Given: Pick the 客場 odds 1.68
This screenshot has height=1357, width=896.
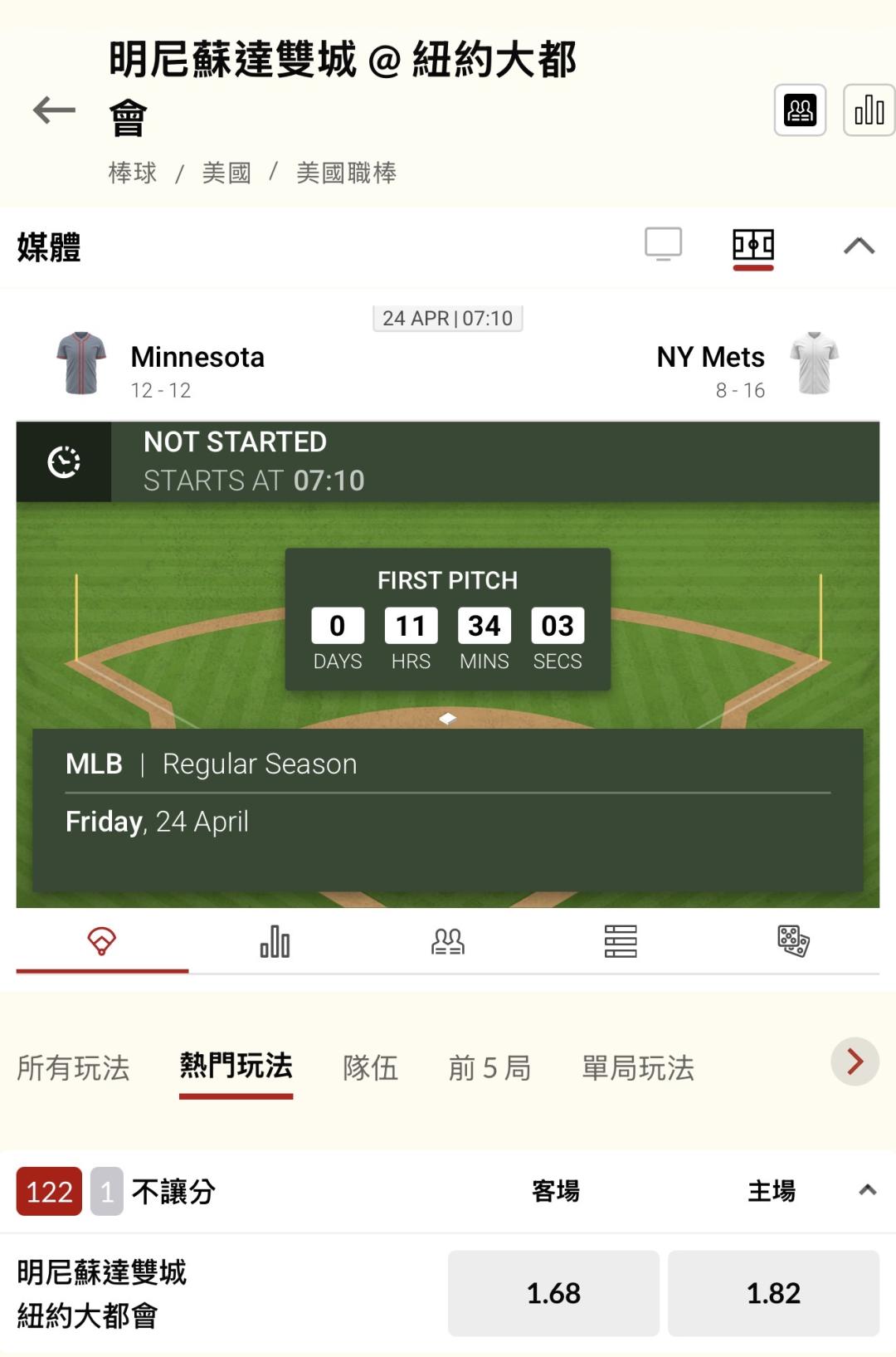Looking at the screenshot, I should (x=553, y=1293).
